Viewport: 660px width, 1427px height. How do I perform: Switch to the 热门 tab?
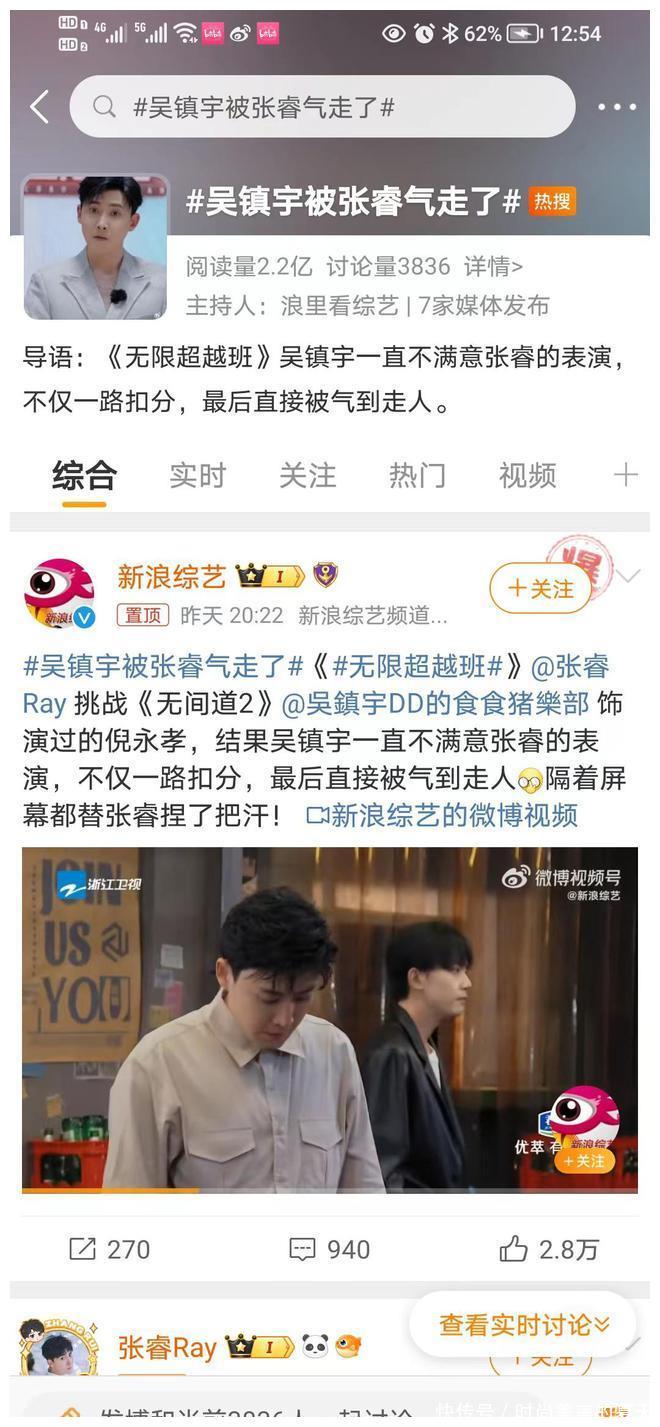[x=417, y=475]
